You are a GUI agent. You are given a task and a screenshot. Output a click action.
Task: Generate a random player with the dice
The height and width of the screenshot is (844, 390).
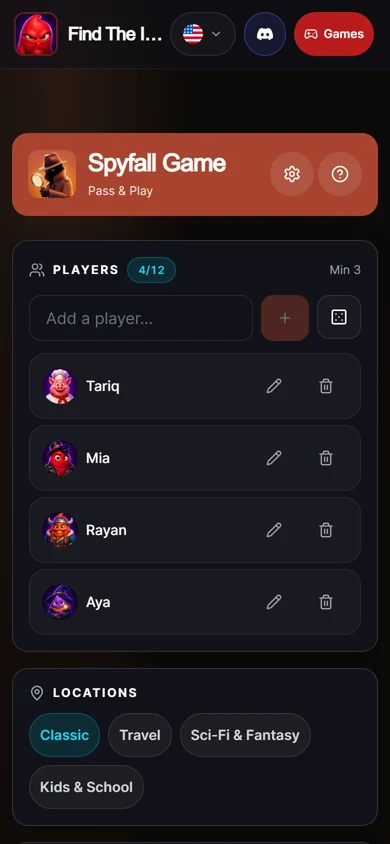pos(339,317)
